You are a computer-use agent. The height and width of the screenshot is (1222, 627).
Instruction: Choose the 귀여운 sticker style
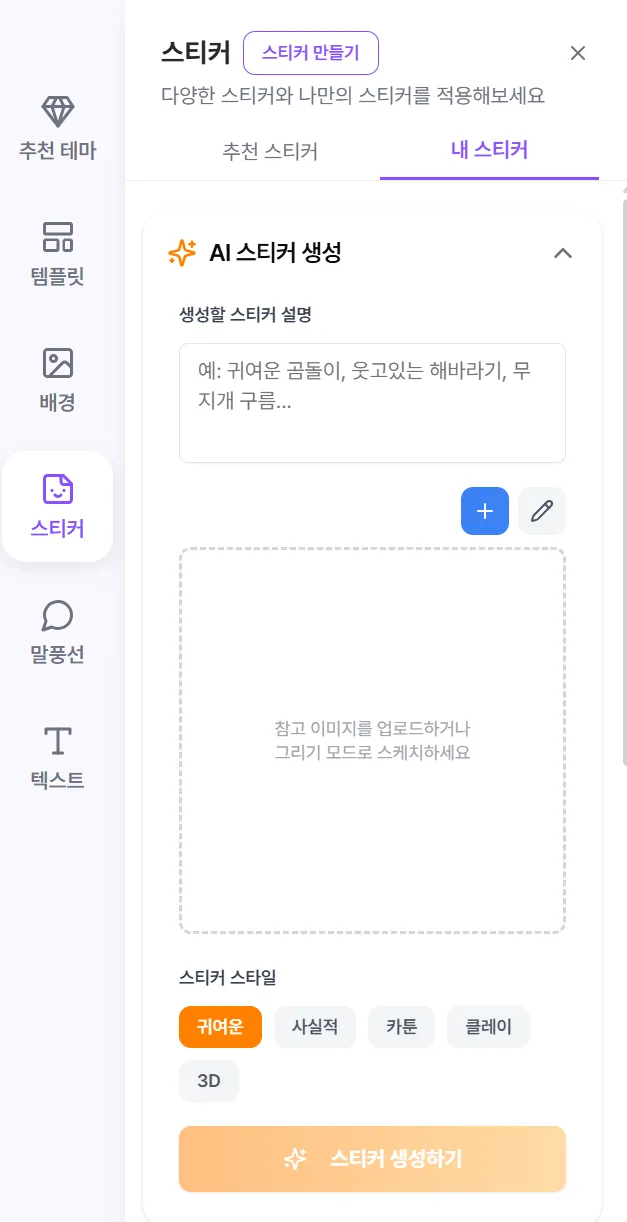click(220, 1027)
